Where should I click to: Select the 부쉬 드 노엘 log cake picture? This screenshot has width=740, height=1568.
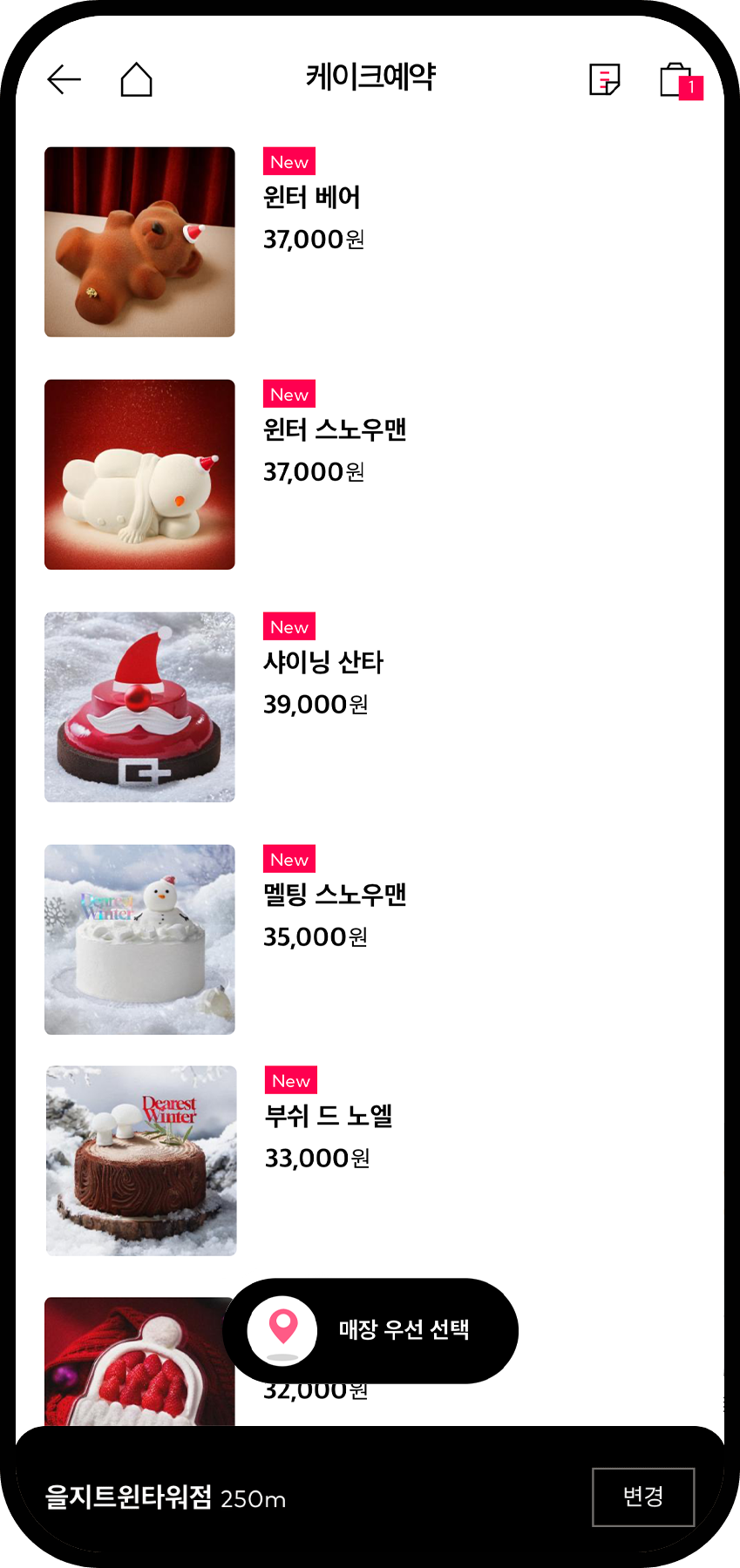pyautogui.click(x=139, y=1159)
